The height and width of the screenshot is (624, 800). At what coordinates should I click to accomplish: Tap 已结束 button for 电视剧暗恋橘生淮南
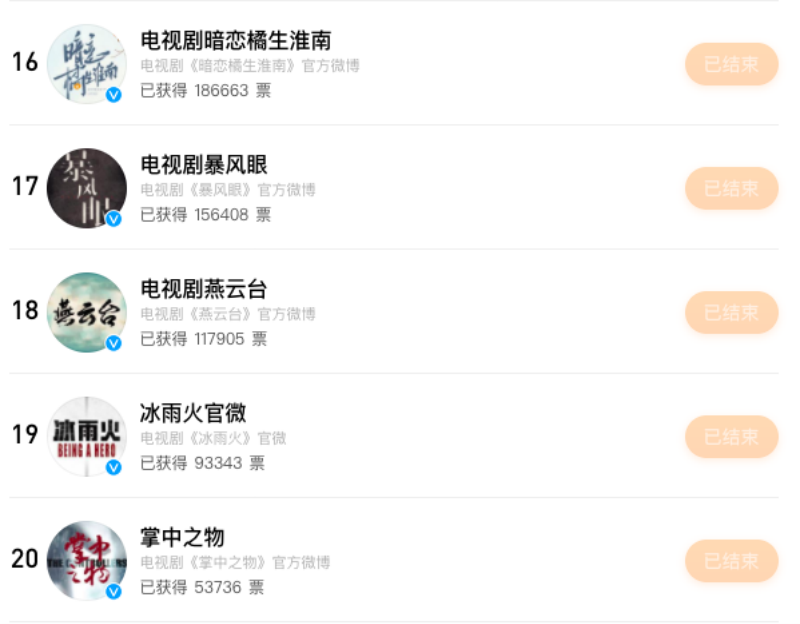click(731, 64)
